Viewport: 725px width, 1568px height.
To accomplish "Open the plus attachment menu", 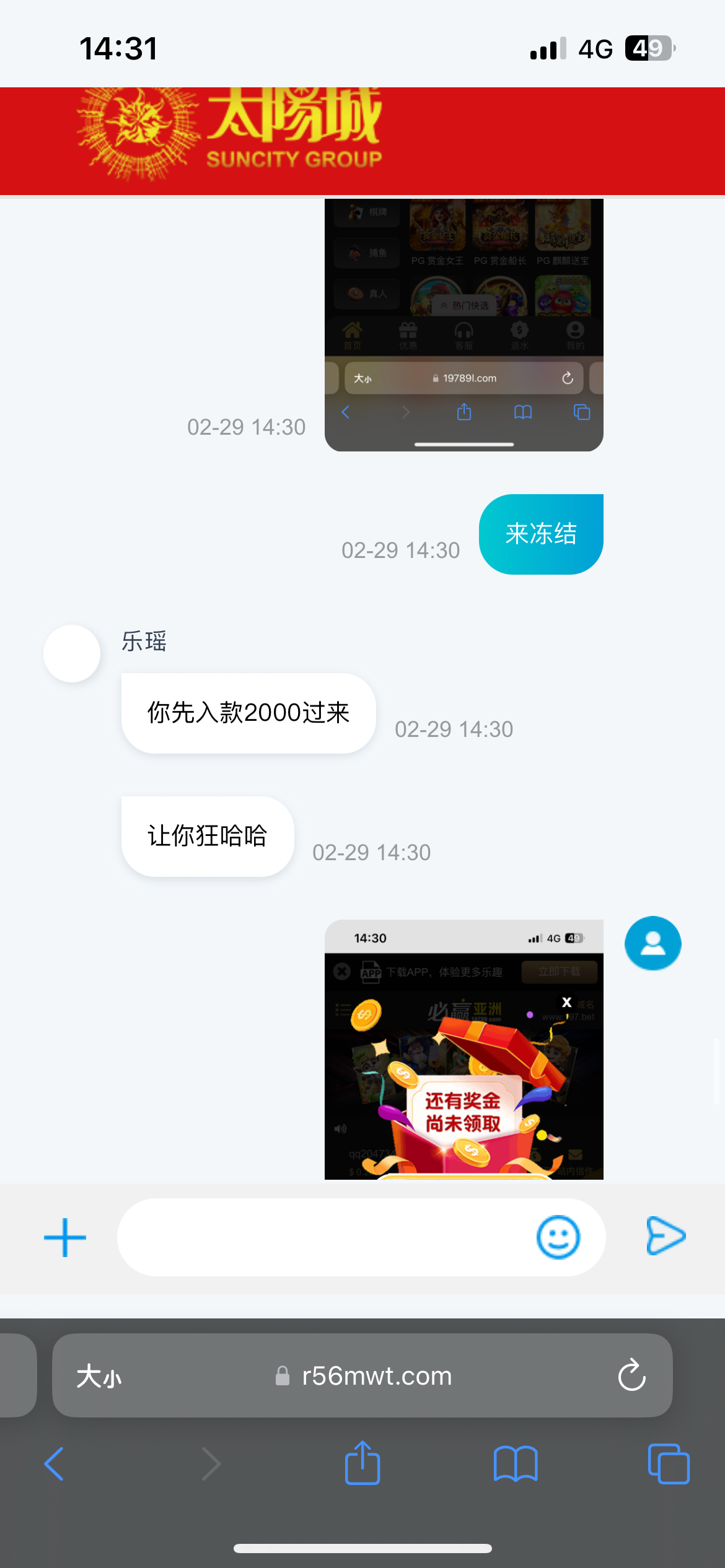I will (x=65, y=1238).
